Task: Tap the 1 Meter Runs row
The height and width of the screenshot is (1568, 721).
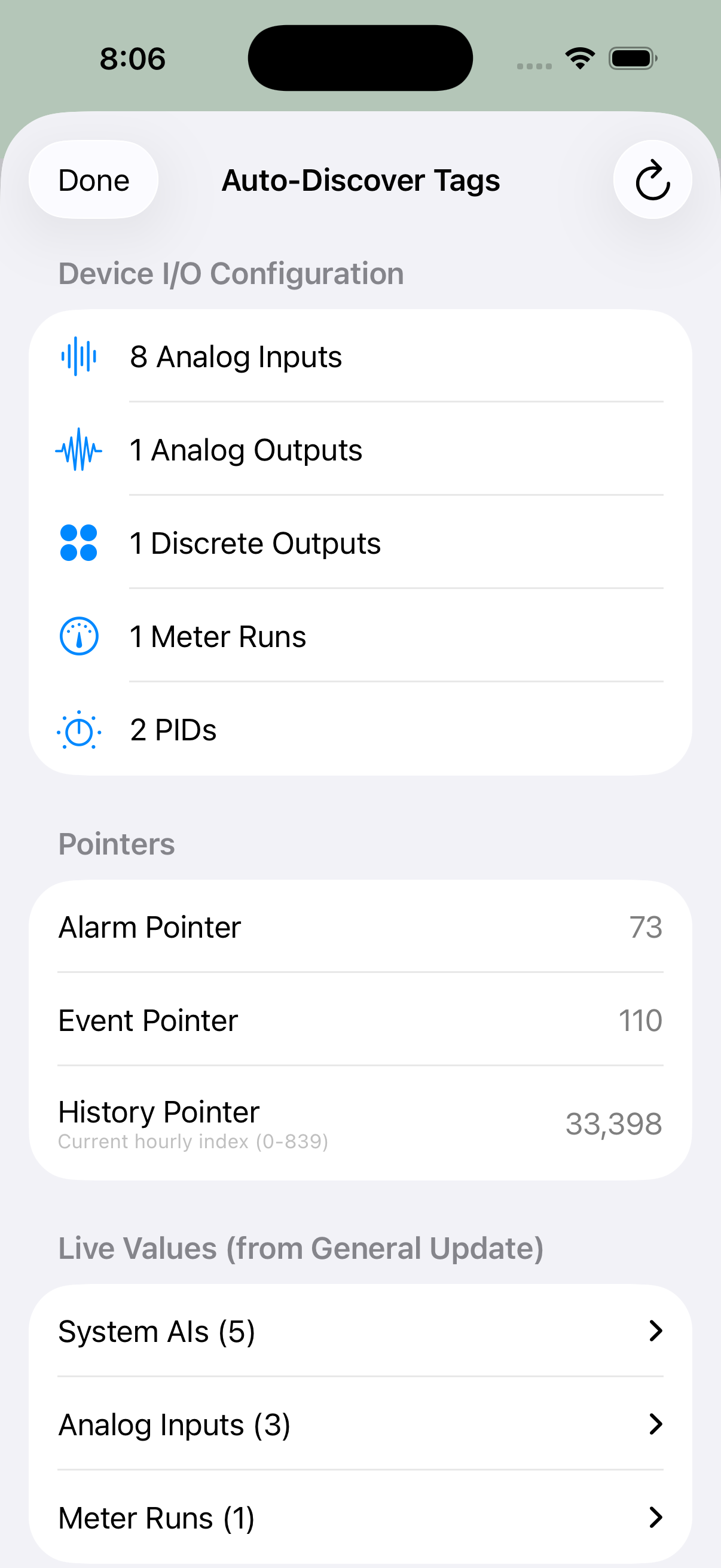Action: (360, 636)
